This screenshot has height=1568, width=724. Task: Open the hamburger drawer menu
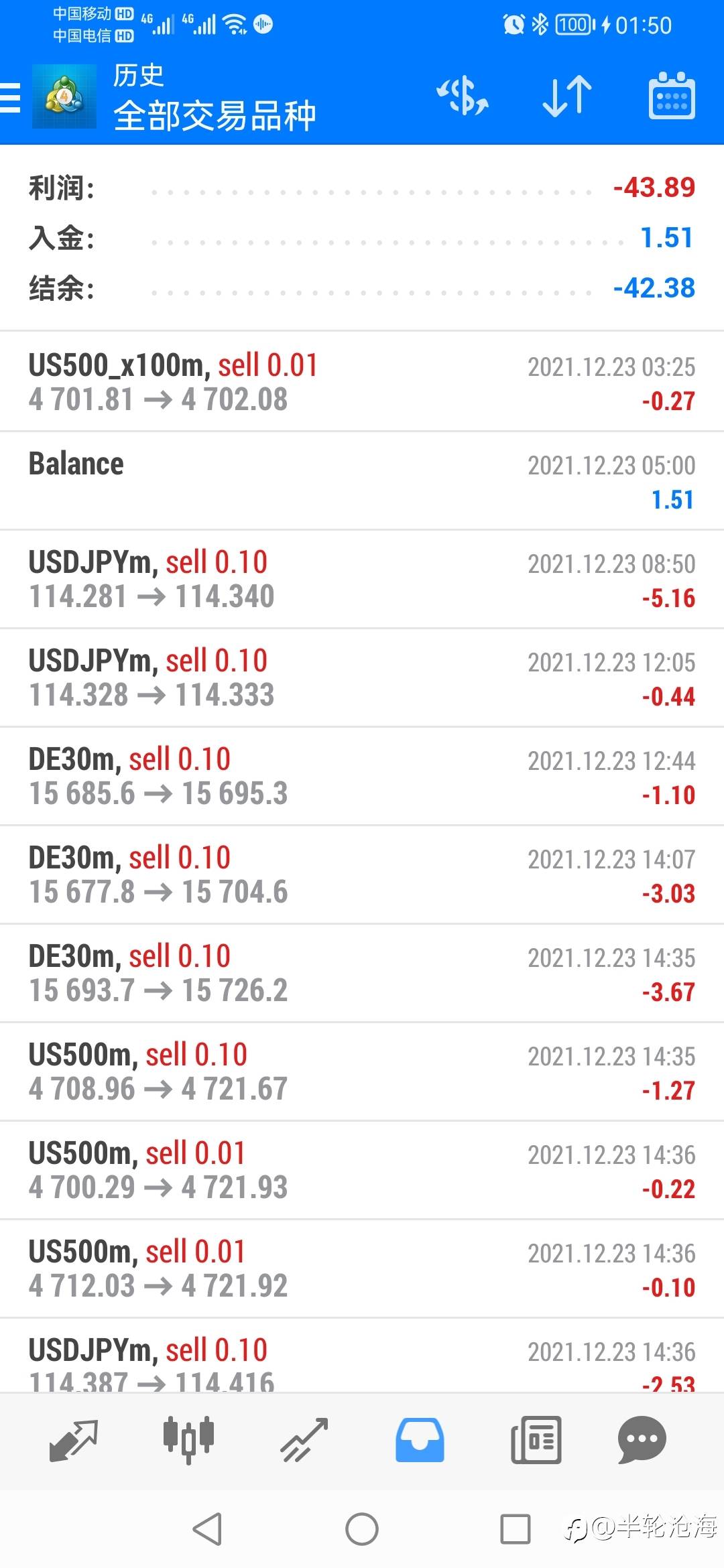[10, 98]
